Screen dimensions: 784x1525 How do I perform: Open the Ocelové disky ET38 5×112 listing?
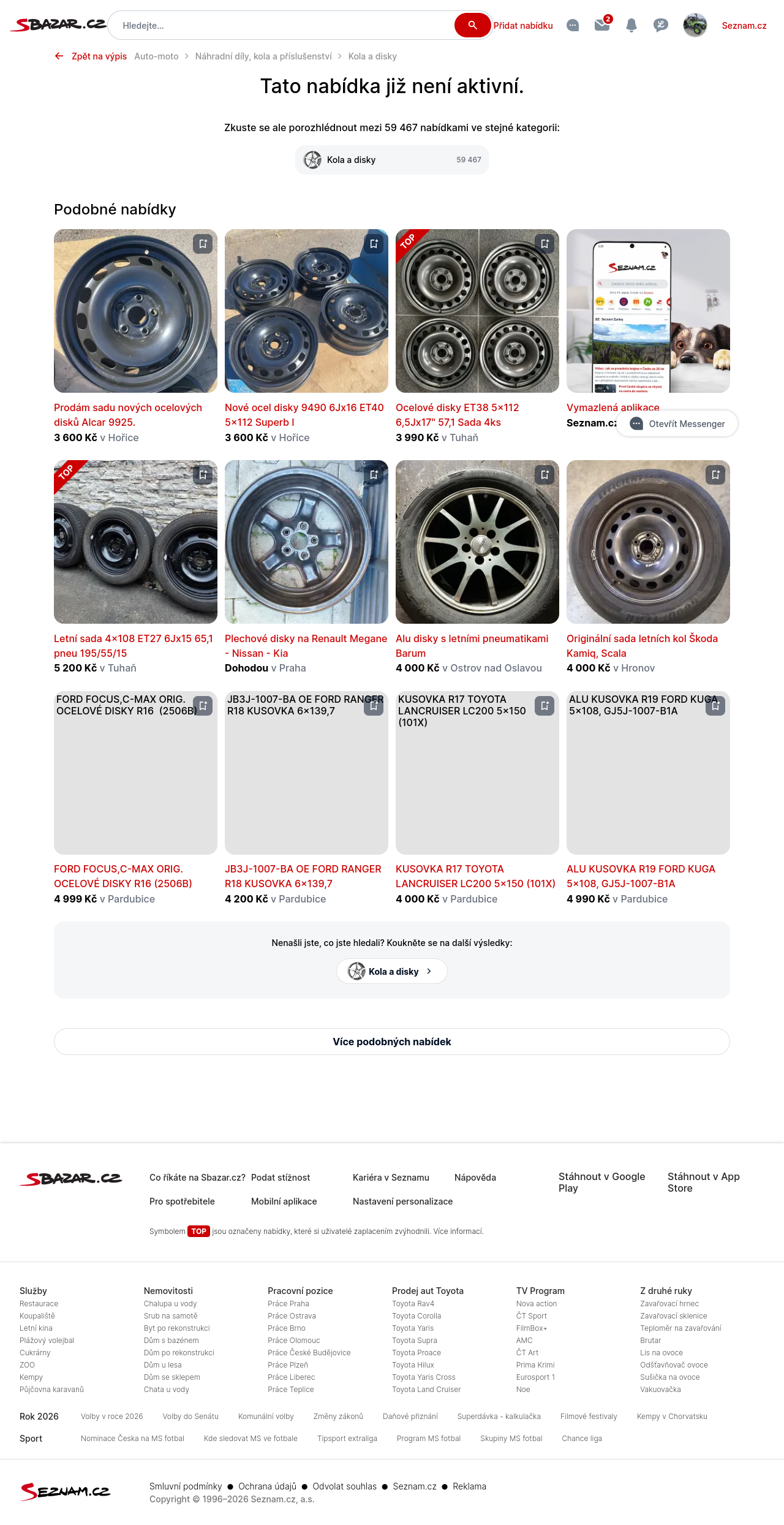pos(458,415)
